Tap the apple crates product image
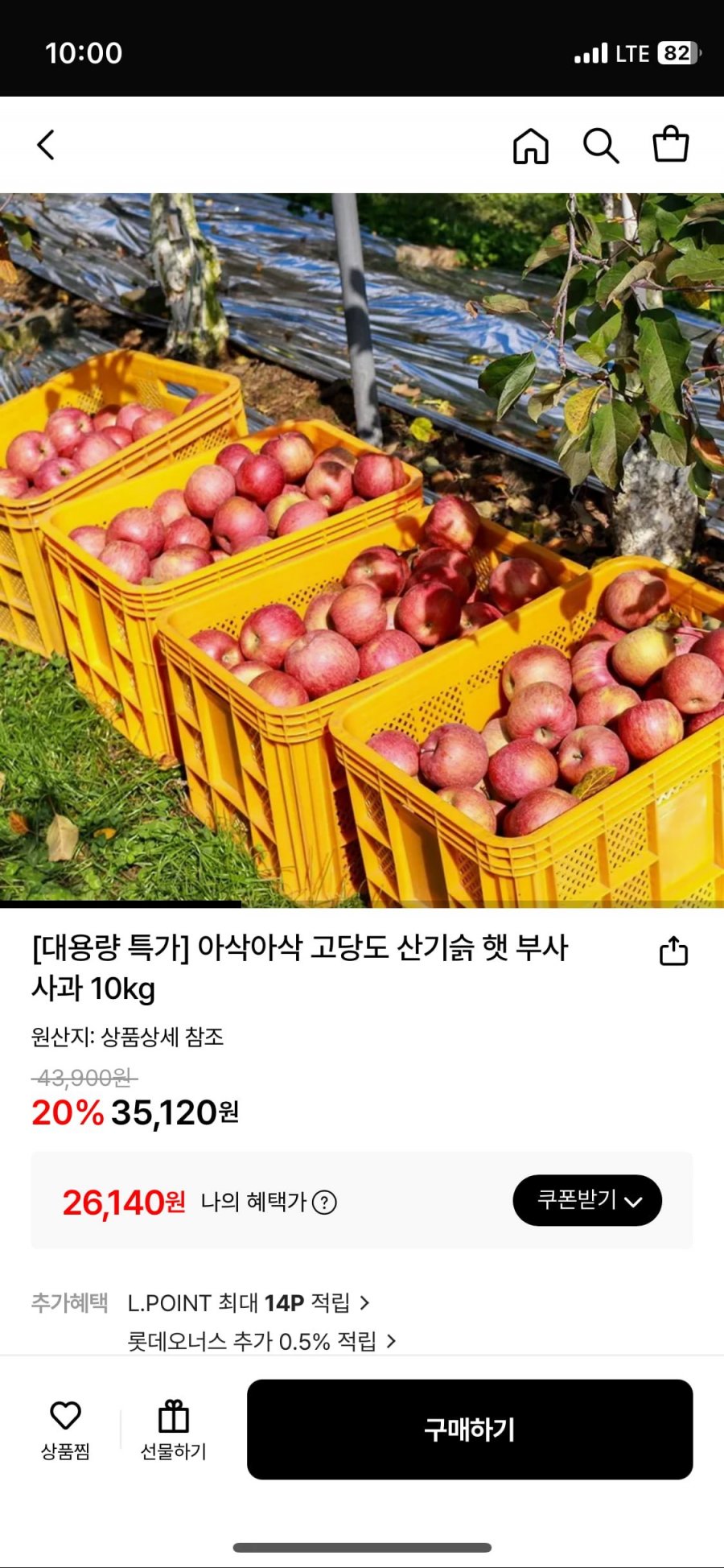This screenshot has width=724, height=1568. point(362,547)
